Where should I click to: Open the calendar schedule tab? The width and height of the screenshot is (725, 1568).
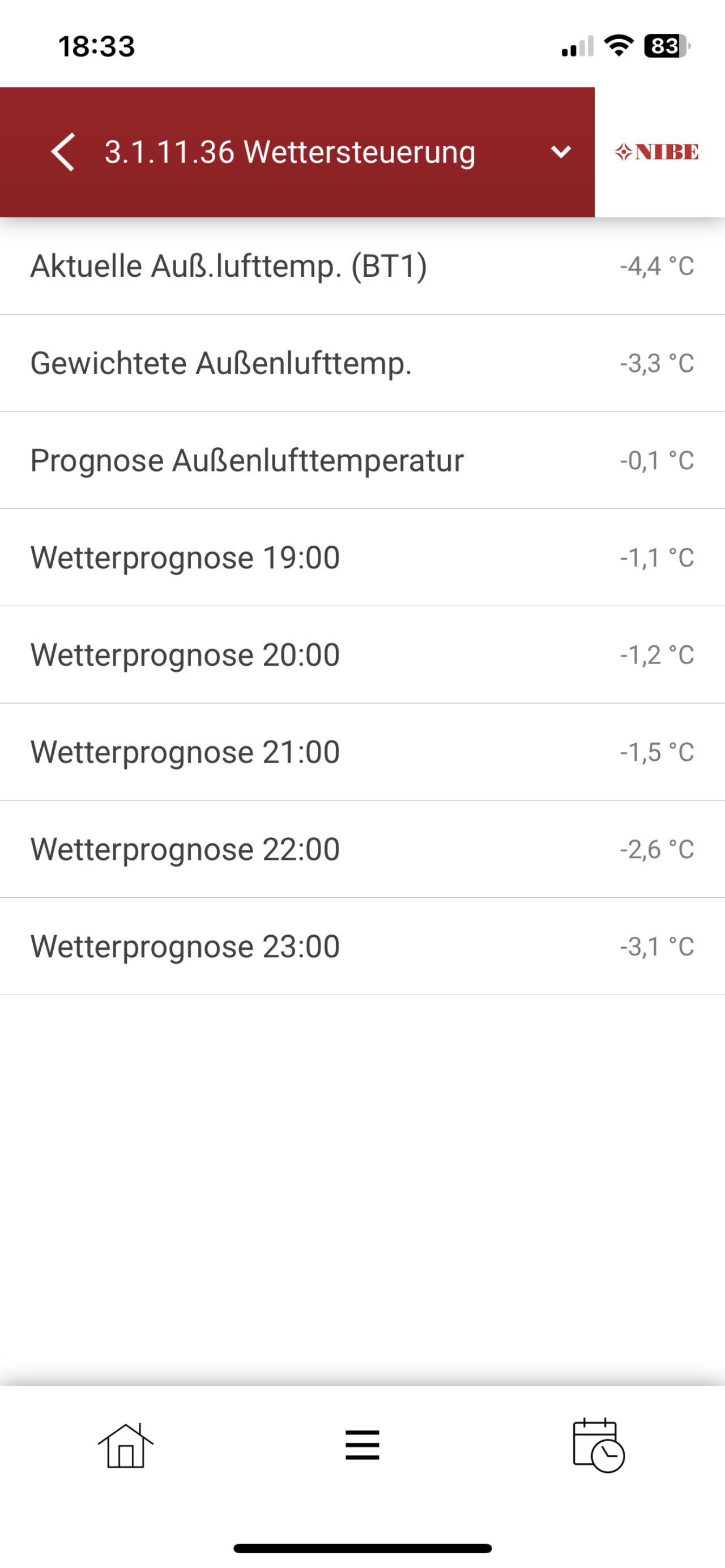[599, 1446]
